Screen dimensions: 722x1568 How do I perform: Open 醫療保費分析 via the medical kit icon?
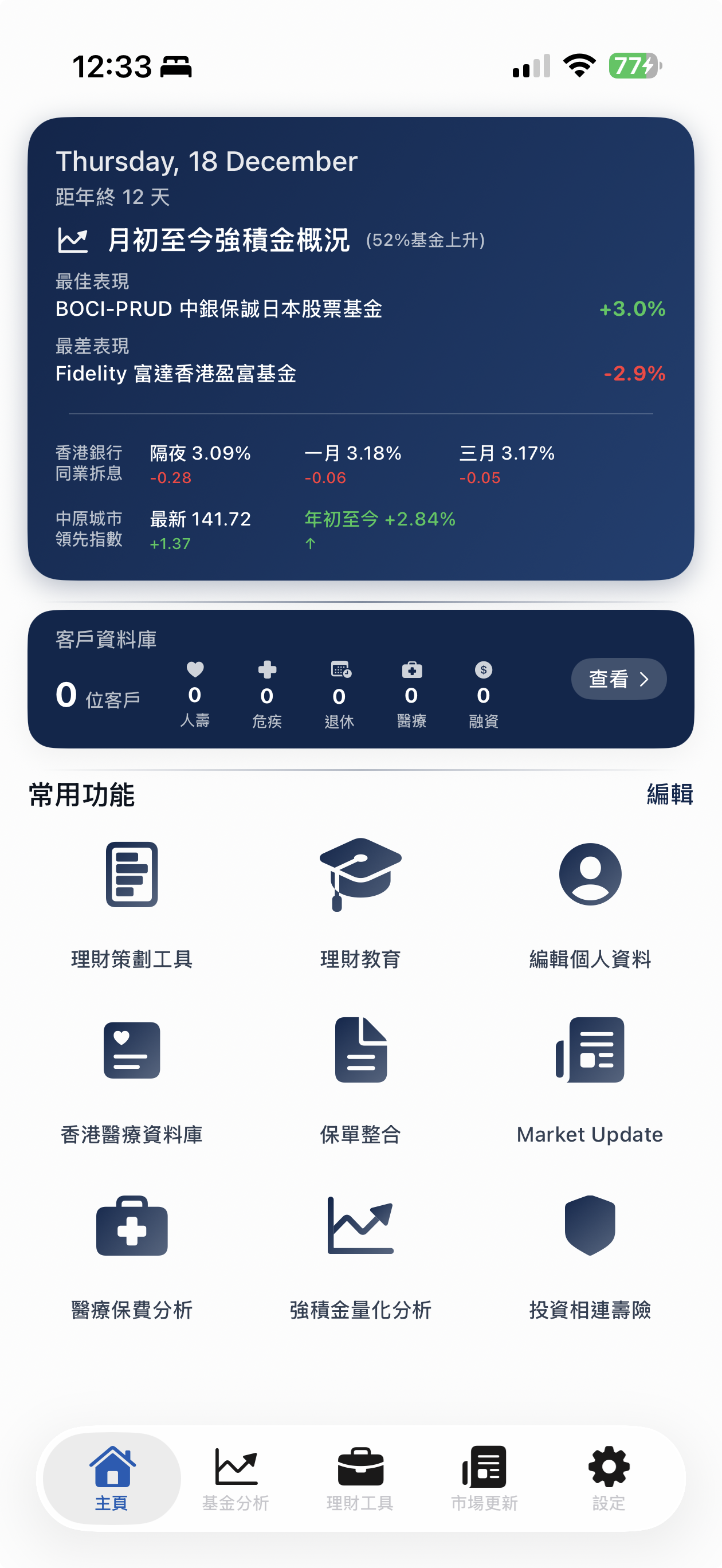(x=131, y=1225)
